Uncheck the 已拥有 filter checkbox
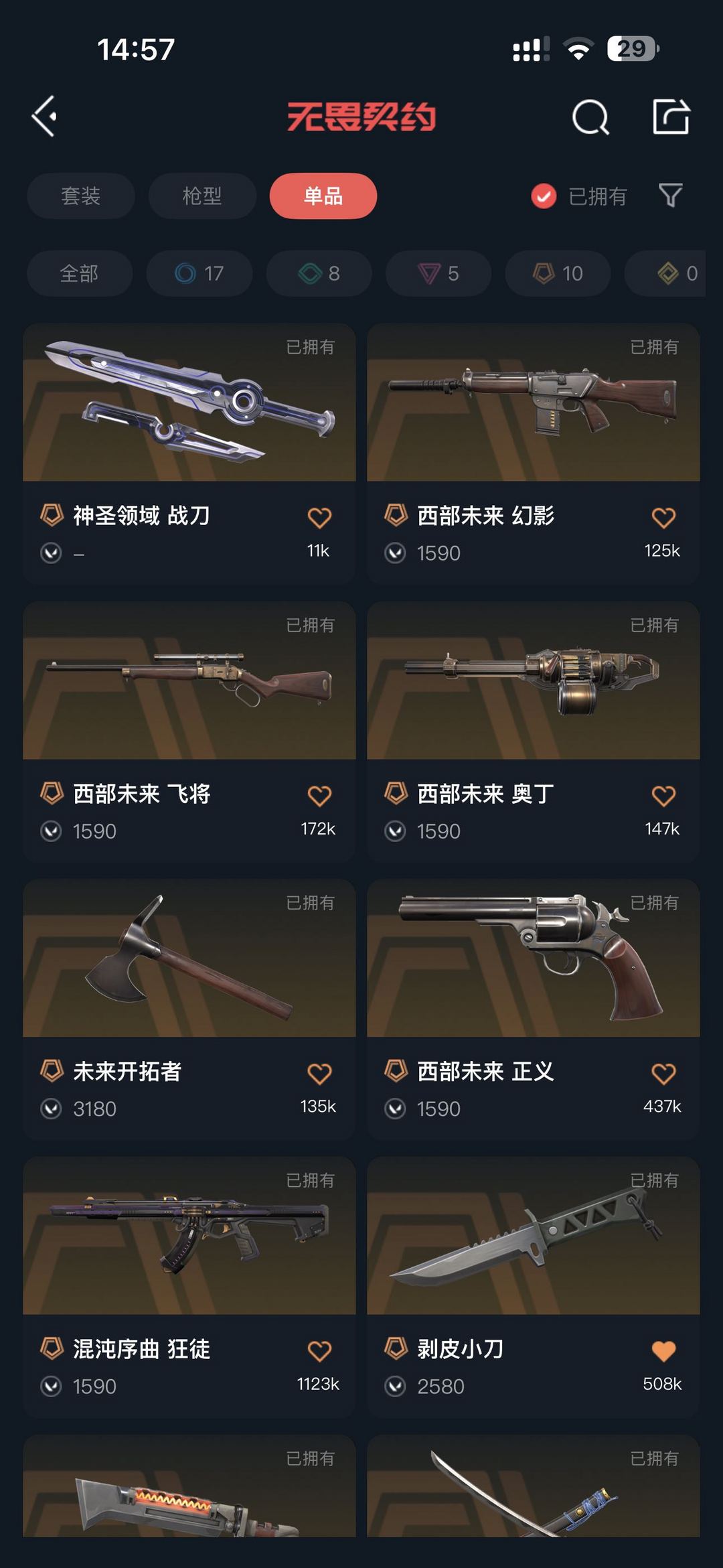 [544, 196]
